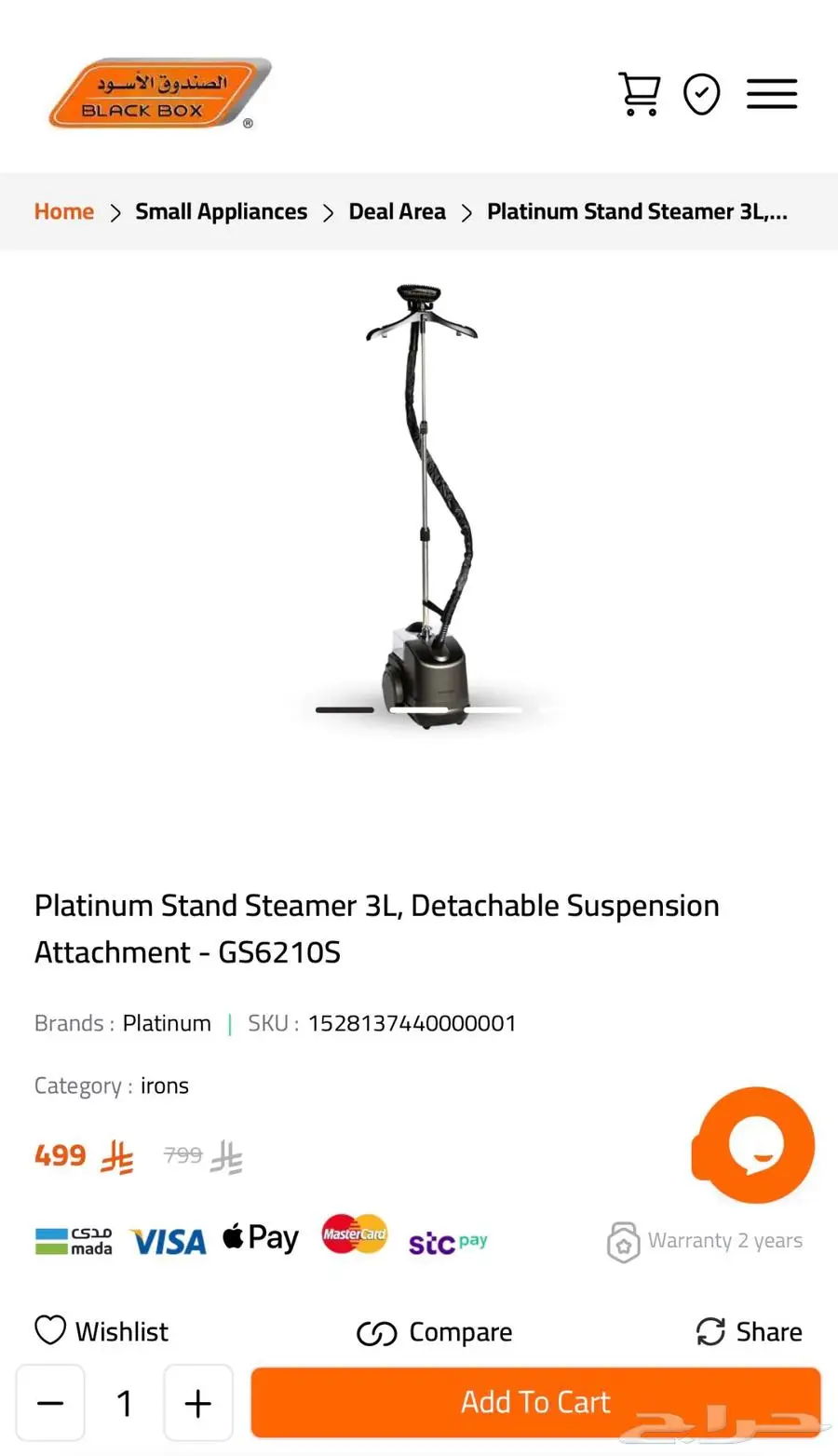The width and height of the screenshot is (838, 1456).
Task: Open the location pin checkmark icon
Action: pyautogui.click(x=701, y=94)
